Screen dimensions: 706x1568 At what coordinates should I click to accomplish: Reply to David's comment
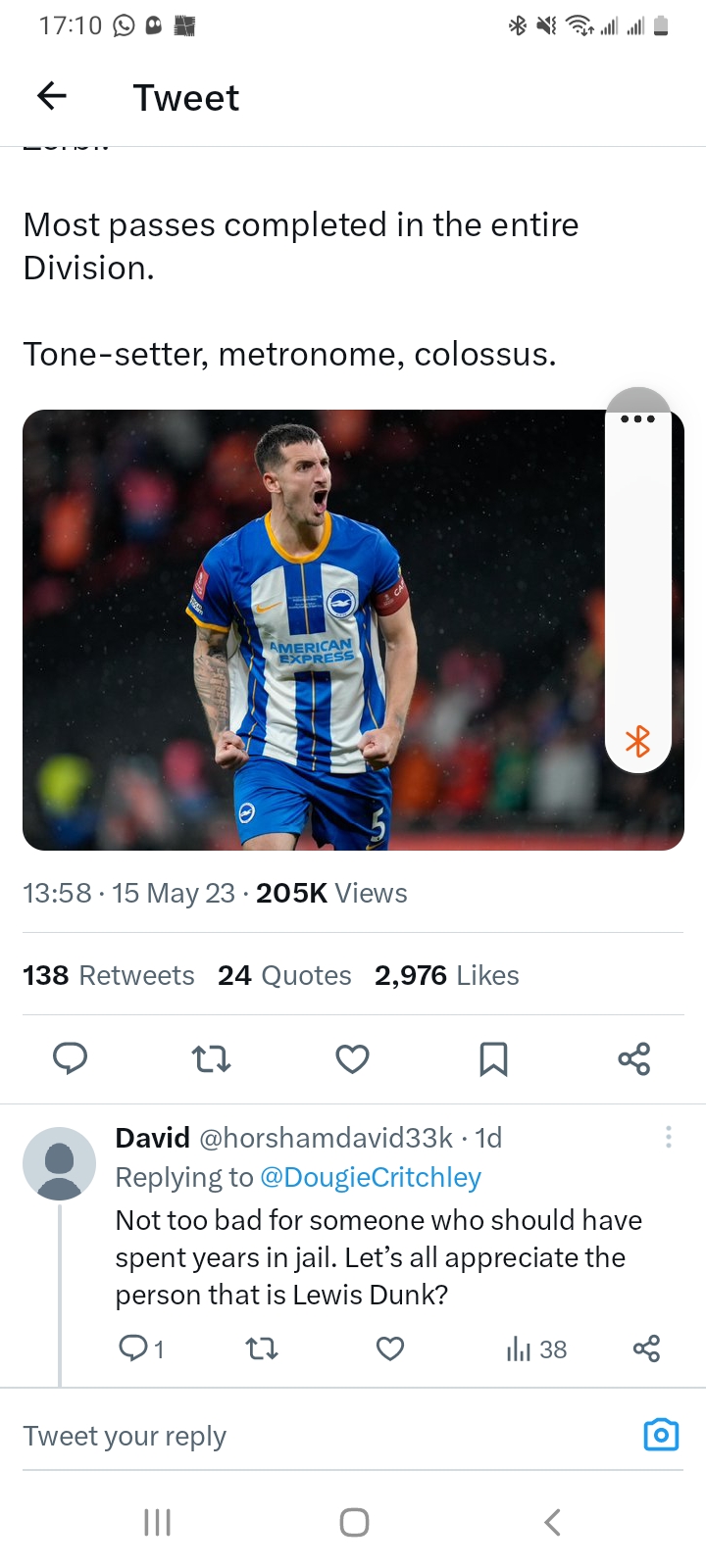pos(140,1348)
